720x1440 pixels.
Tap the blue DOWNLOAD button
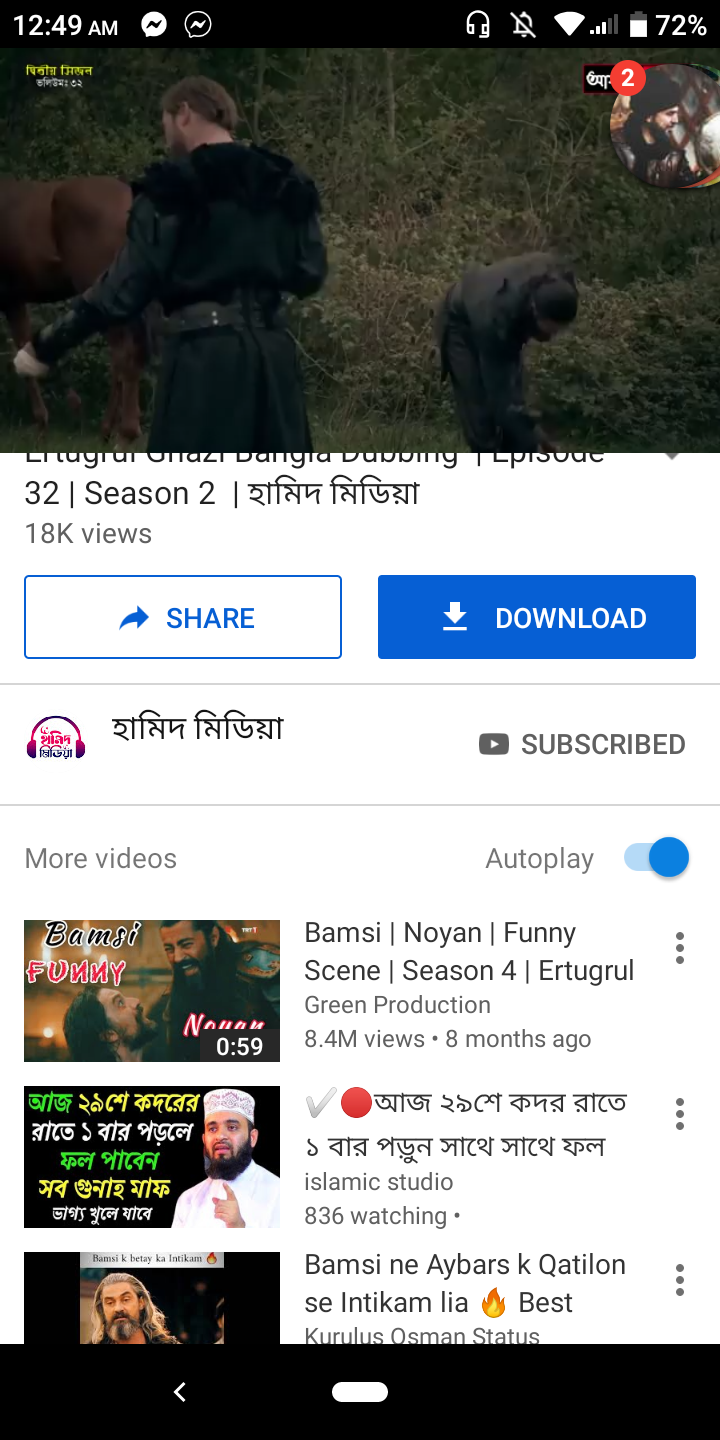click(x=537, y=617)
